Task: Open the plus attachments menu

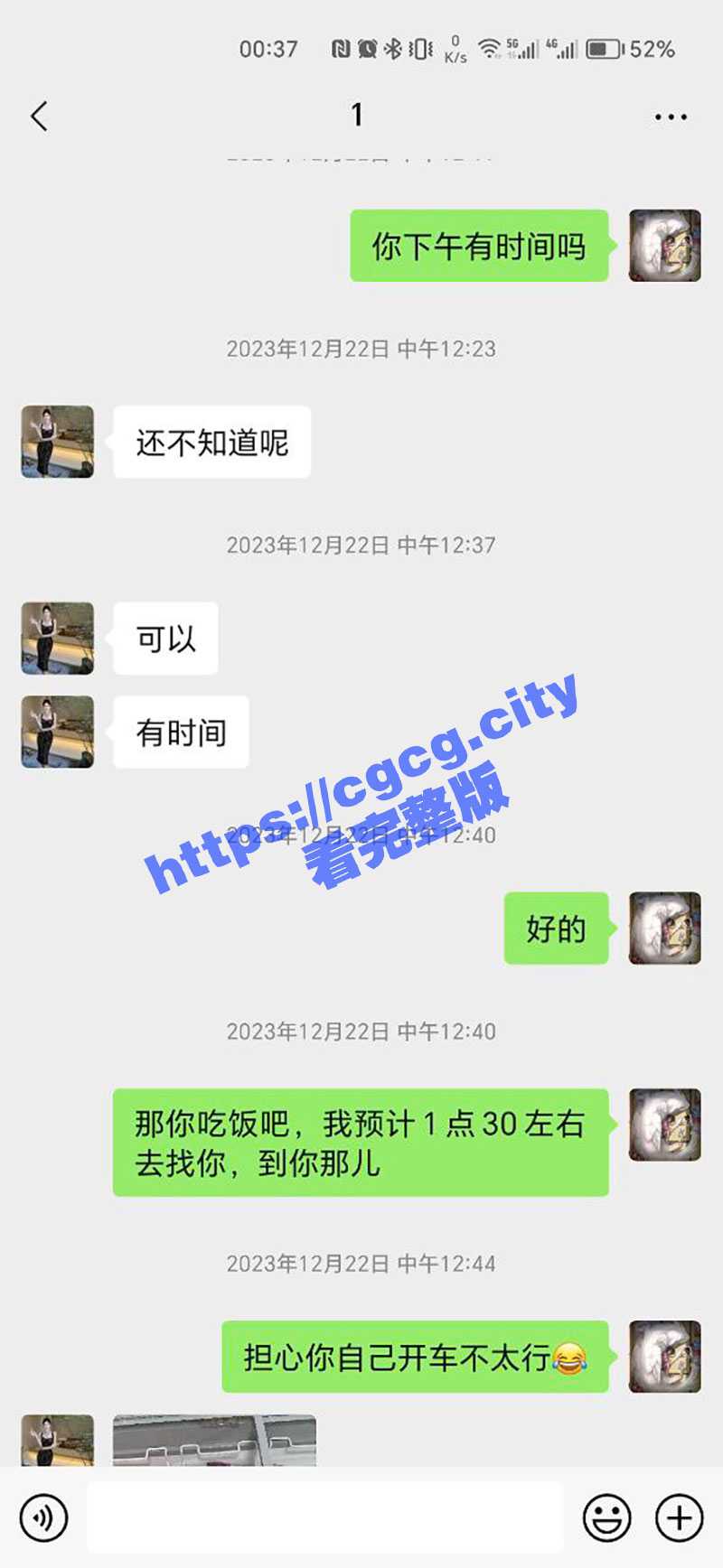Action: pos(679,1517)
